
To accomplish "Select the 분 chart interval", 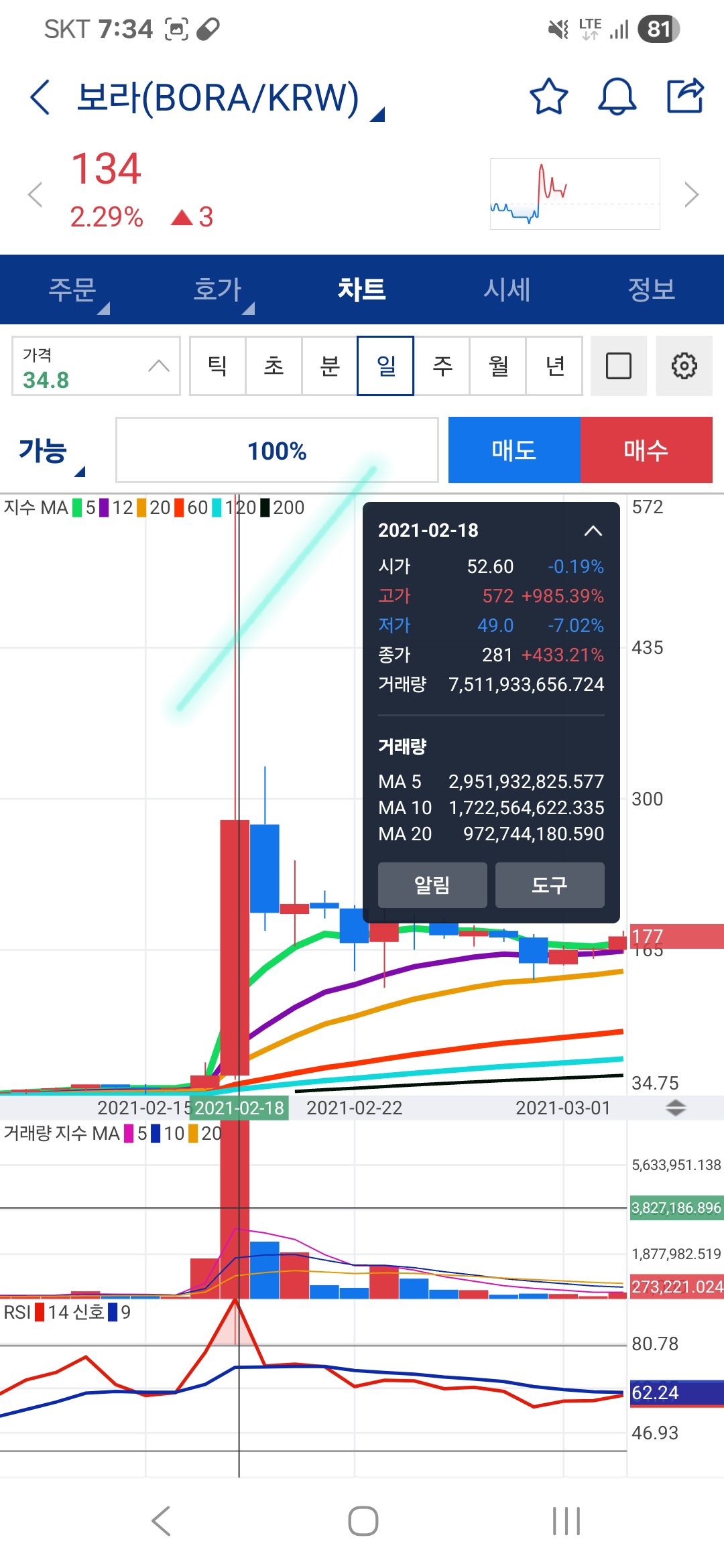I will pyautogui.click(x=330, y=366).
